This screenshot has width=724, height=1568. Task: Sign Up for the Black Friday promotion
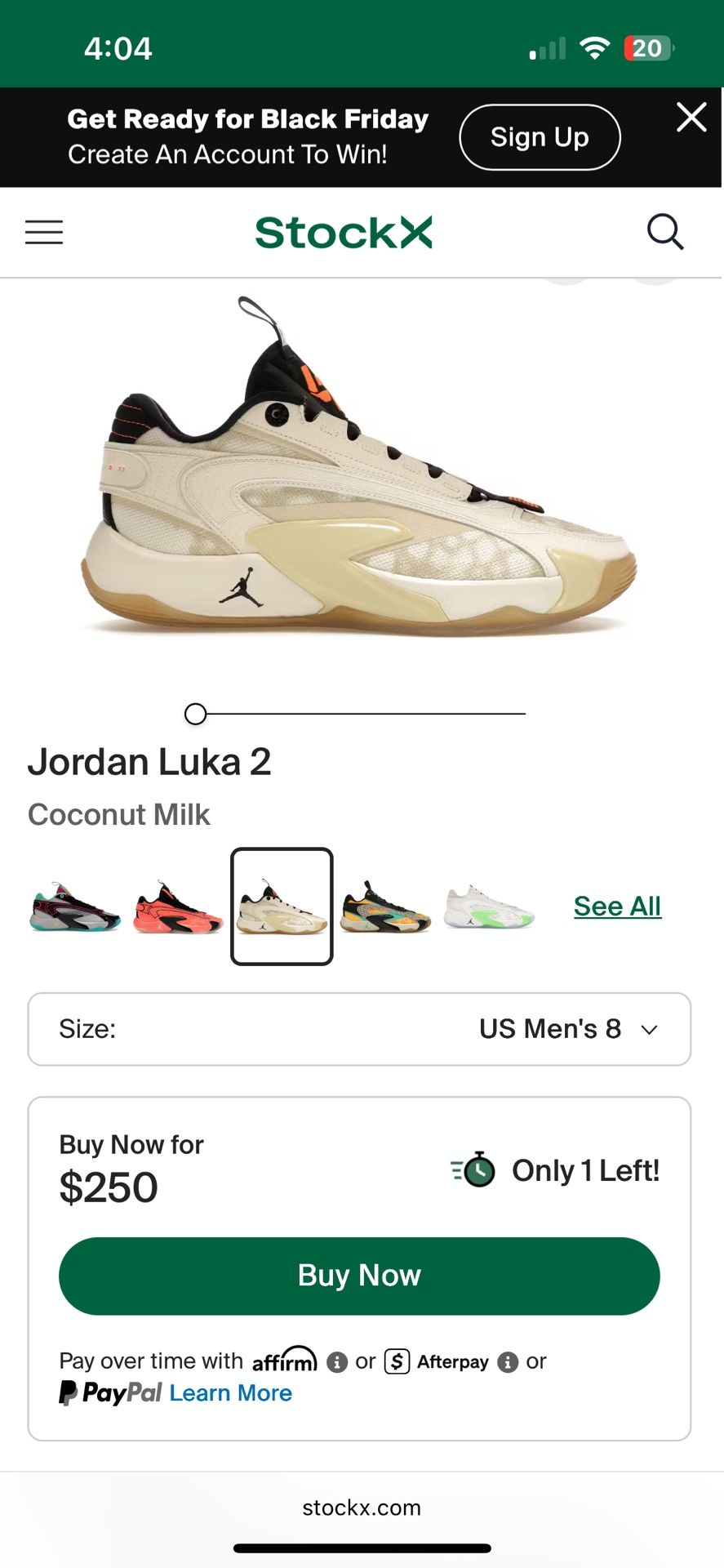539,136
